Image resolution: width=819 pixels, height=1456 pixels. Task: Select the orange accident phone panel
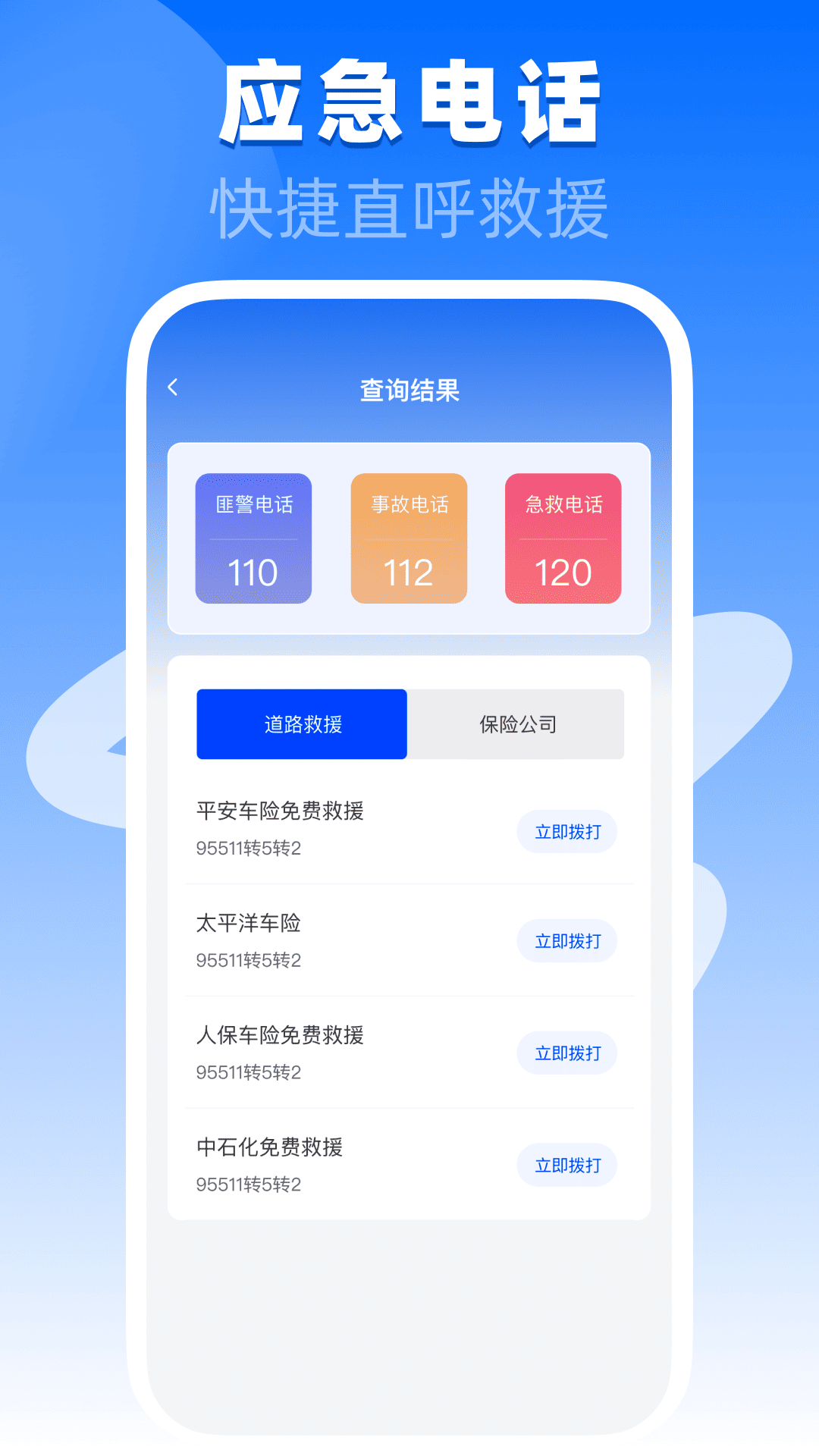point(408,538)
